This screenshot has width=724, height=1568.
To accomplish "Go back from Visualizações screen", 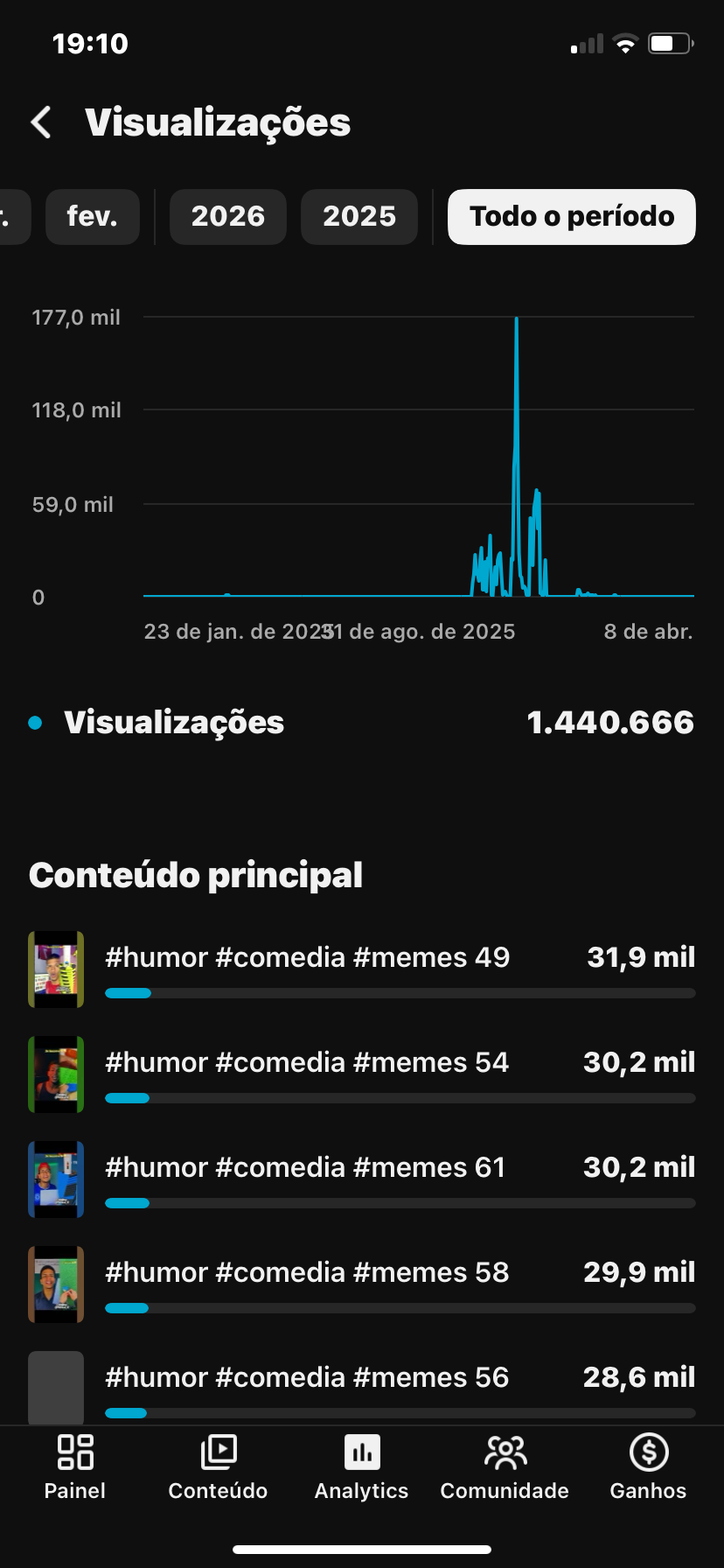I will (x=41, y=122).
